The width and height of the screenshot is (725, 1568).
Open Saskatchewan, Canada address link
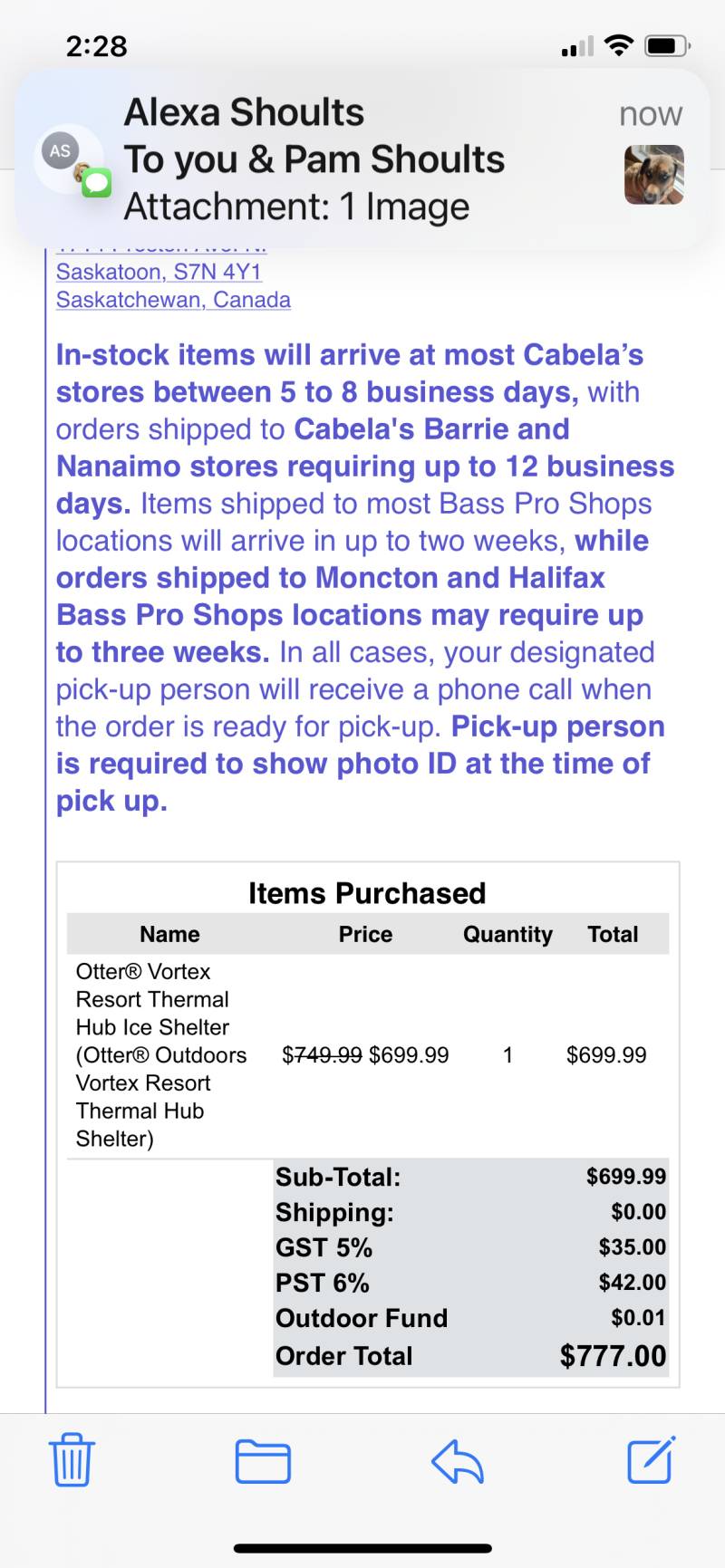[x=173, y=300]
